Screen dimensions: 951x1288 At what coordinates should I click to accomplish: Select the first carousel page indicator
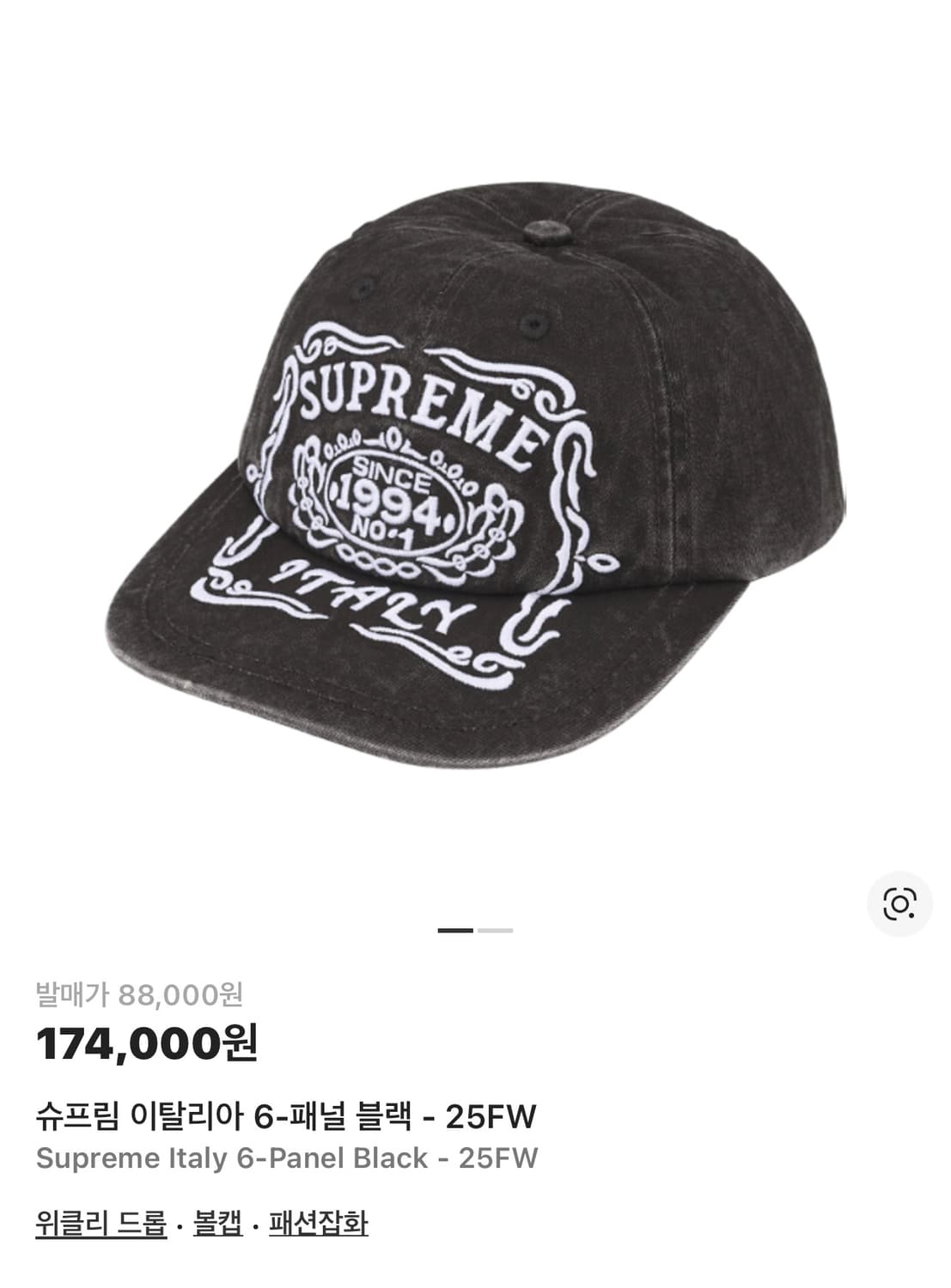[x=455, y=930]
